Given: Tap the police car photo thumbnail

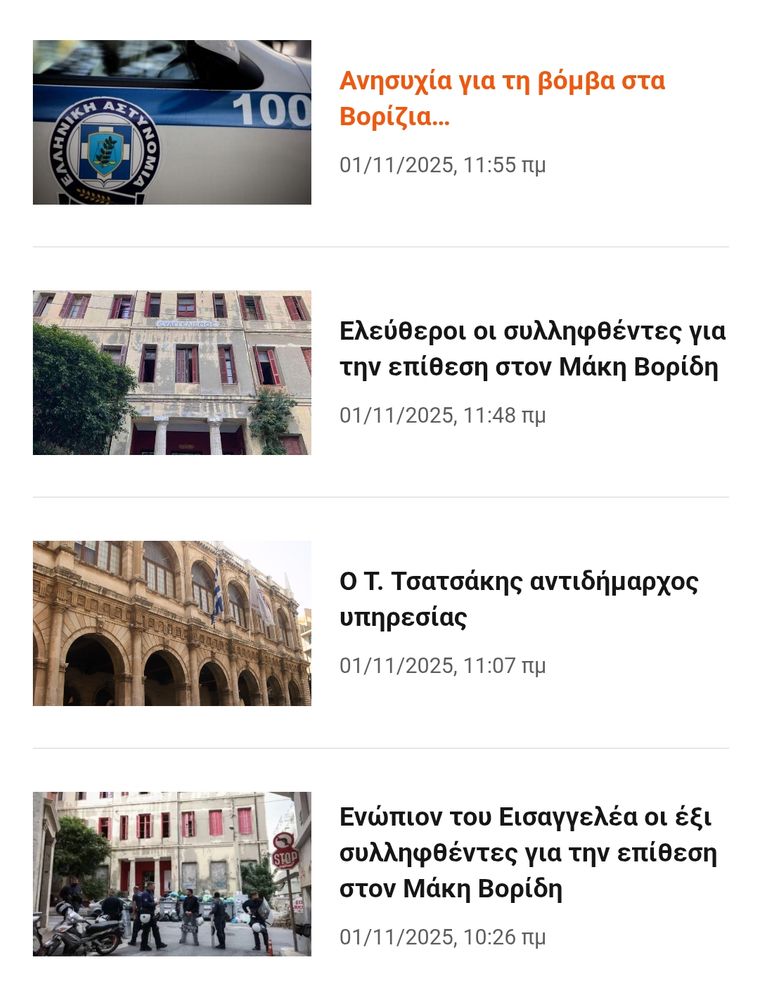Looking at the screenshot, I should 172,122.
